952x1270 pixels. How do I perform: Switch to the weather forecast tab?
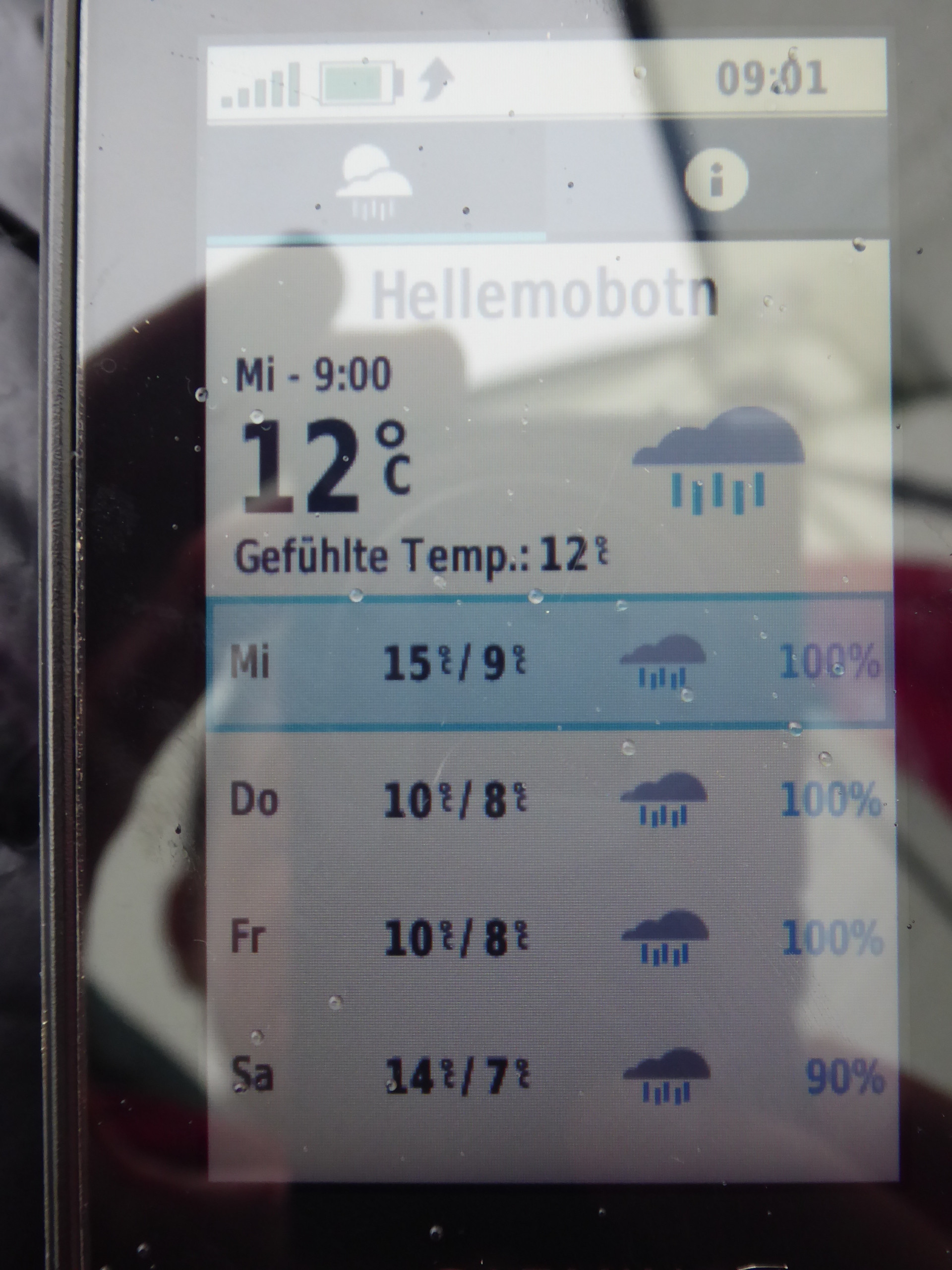(x=376, y=183)
